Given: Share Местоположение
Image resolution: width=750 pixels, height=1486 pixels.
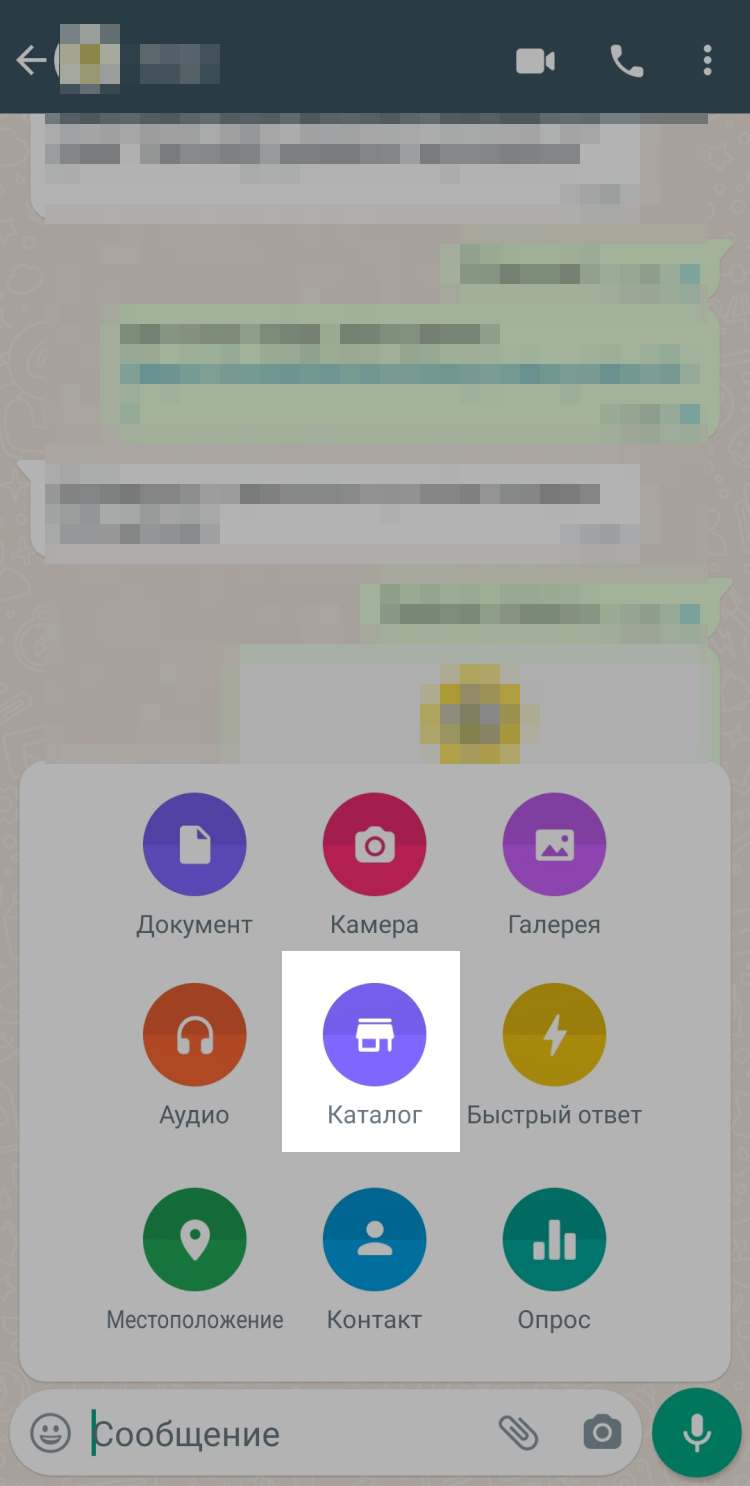Looking at the screenshot, I should pyautogui.click(x=194, y=1240).
